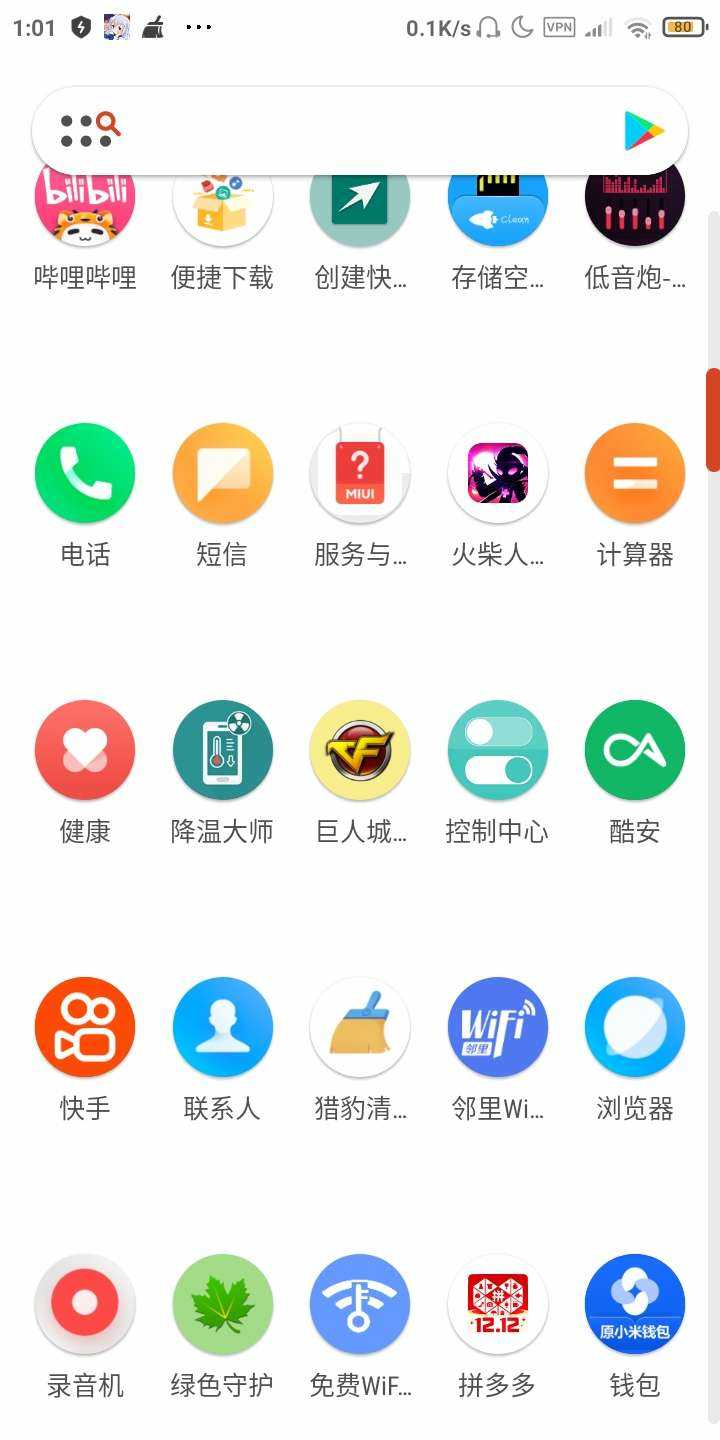Open 控制中心
Screen dimensions: 720x1440
[497, 750]
